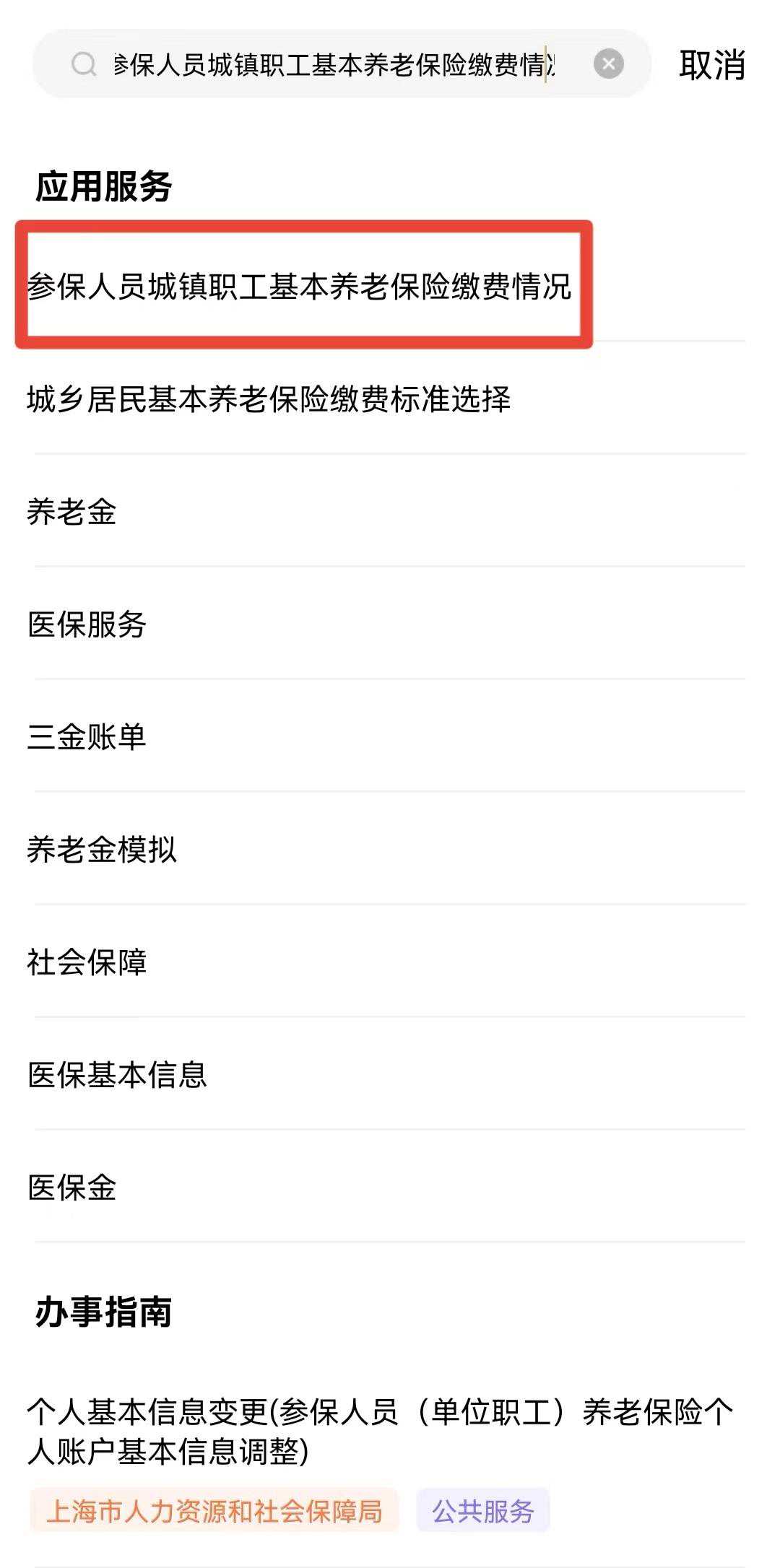Select 养老金模拟
Viewport: 780px width, 1568px height.
[x=102, y=850]
